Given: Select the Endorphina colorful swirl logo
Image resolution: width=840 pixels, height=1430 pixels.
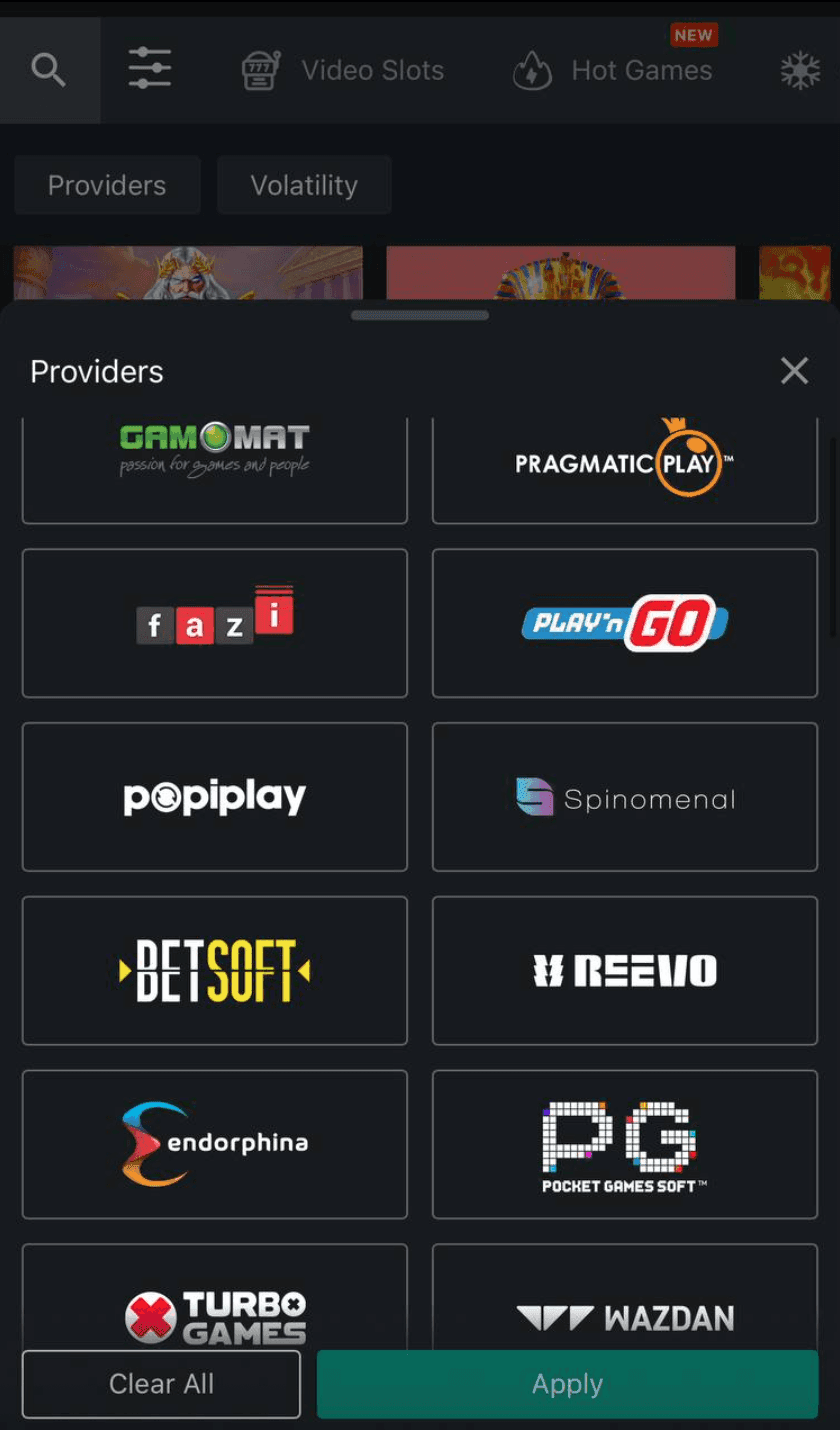Looking at the screenshot, I should [x=214, y=1143].
